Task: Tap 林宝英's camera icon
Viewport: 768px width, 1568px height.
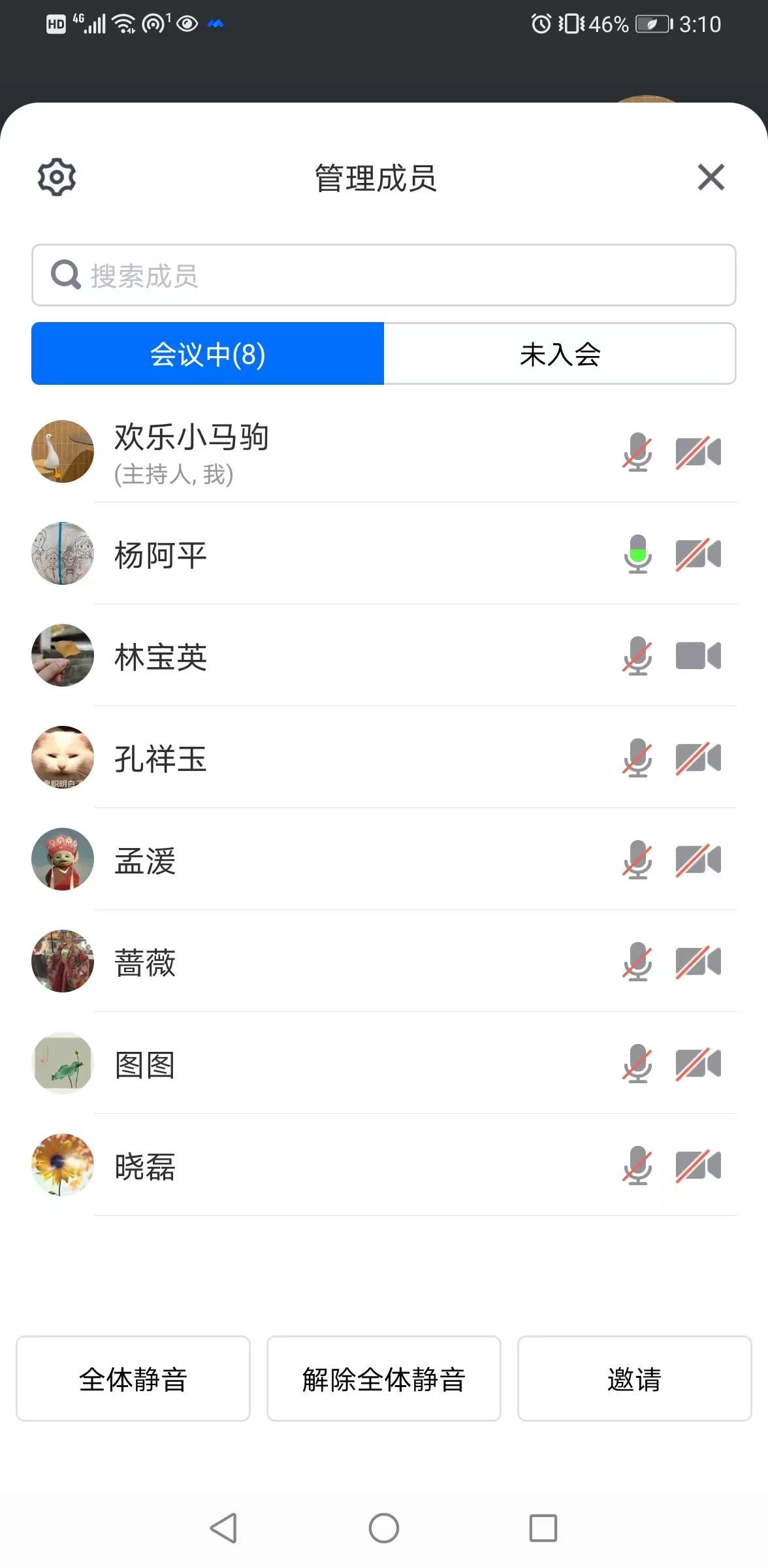Action: click(697, 656)
